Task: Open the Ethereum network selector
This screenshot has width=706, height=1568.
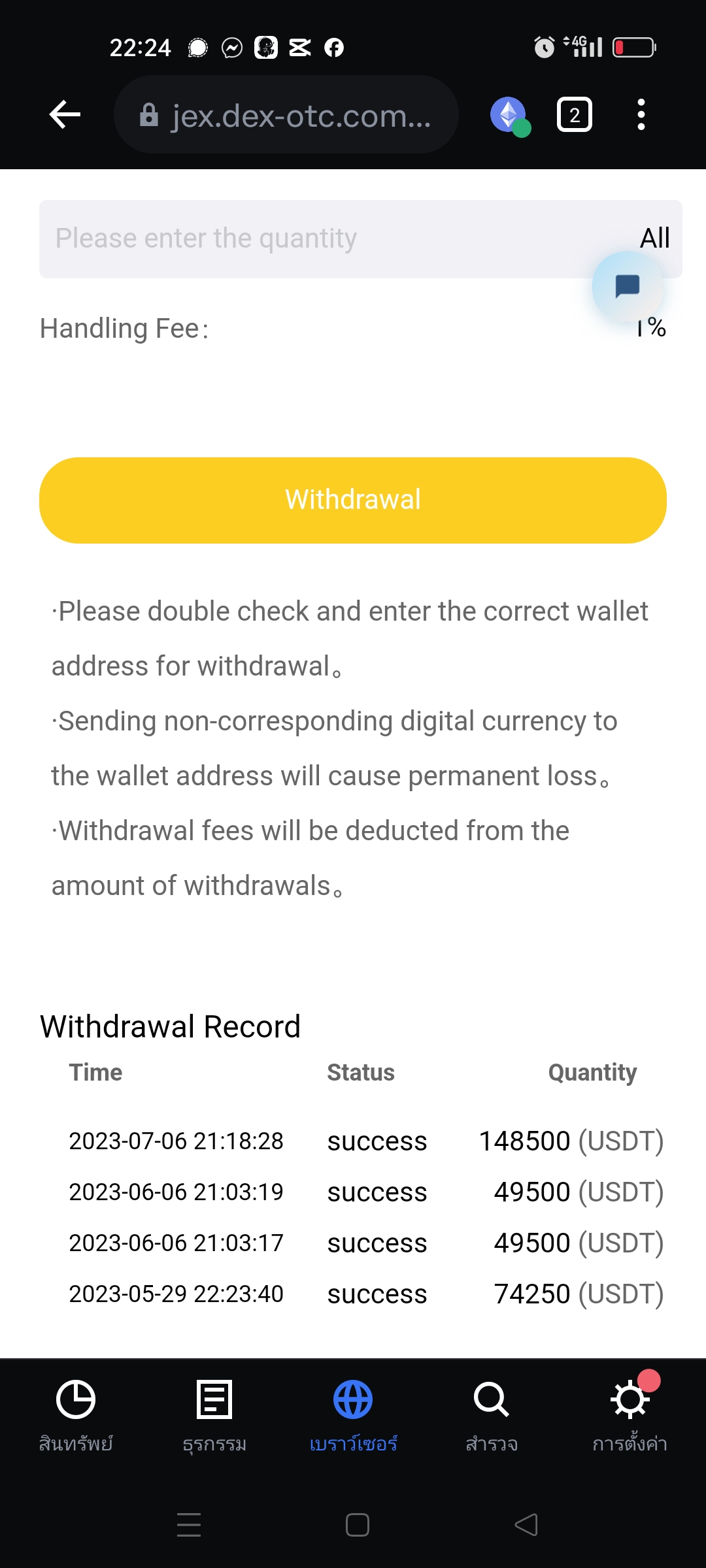Action: click(509, 115)
